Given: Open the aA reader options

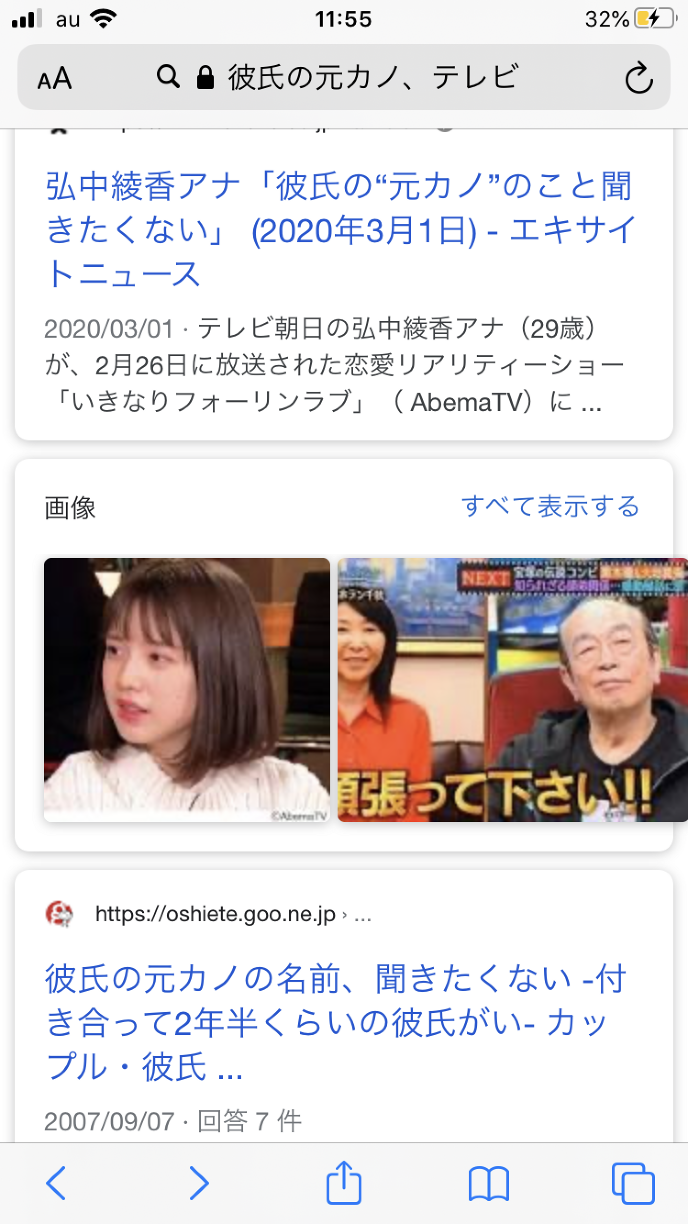Looking at the screenshot, I should click(55, 78).
